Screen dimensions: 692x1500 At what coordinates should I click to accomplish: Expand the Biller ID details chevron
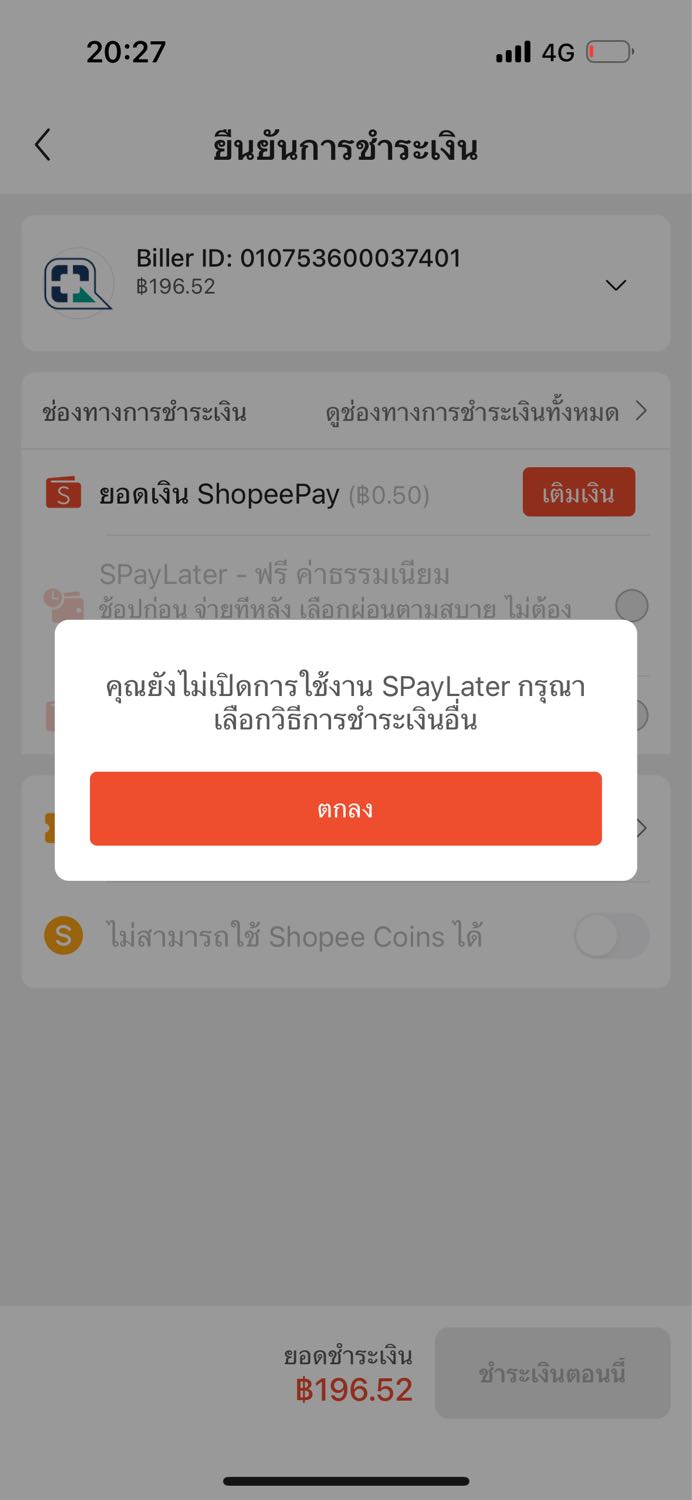(x=616, y=285)
